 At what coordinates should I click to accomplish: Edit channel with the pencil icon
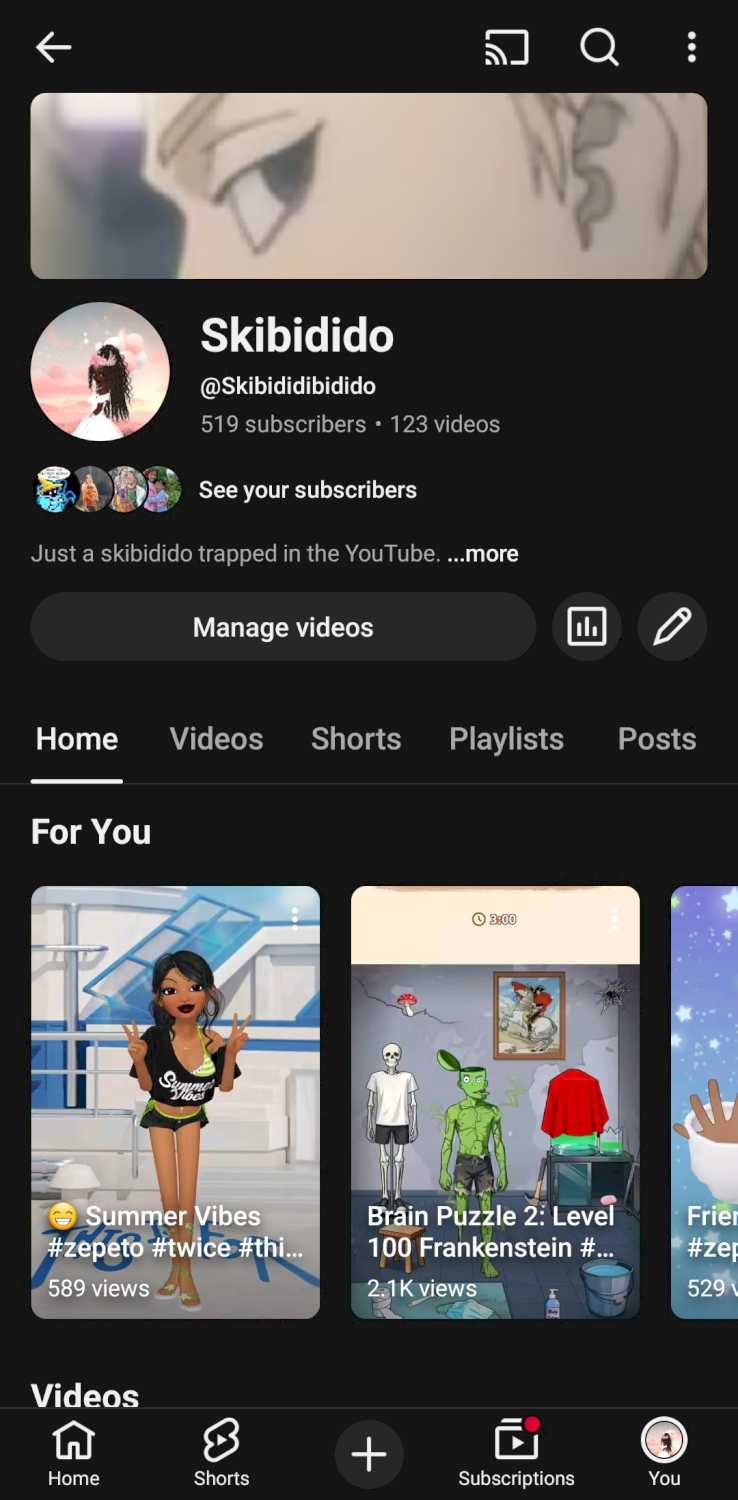click(x=672, y=627)
